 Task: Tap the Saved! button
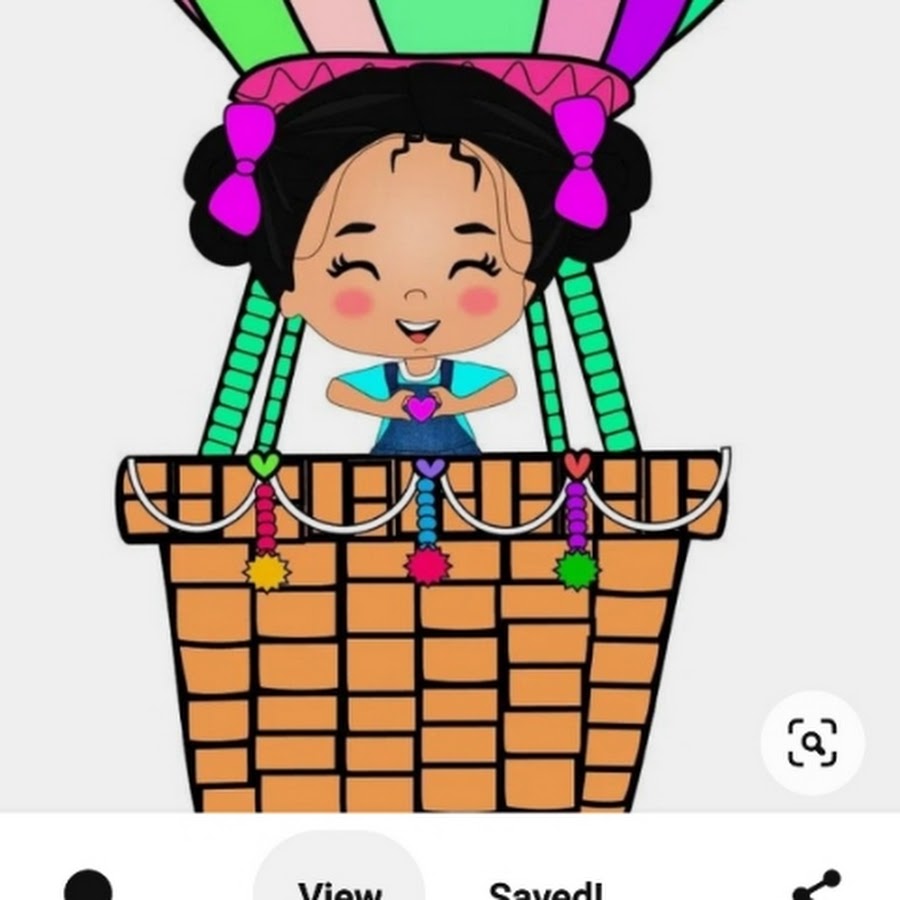pos(546,885)
